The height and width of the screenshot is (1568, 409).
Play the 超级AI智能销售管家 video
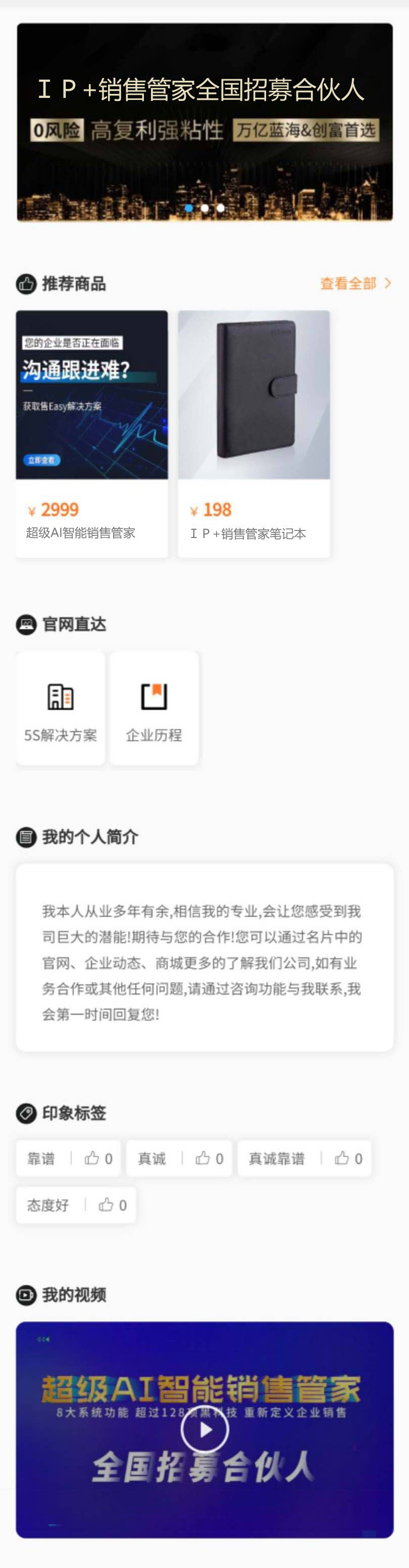coord(205,1429)
